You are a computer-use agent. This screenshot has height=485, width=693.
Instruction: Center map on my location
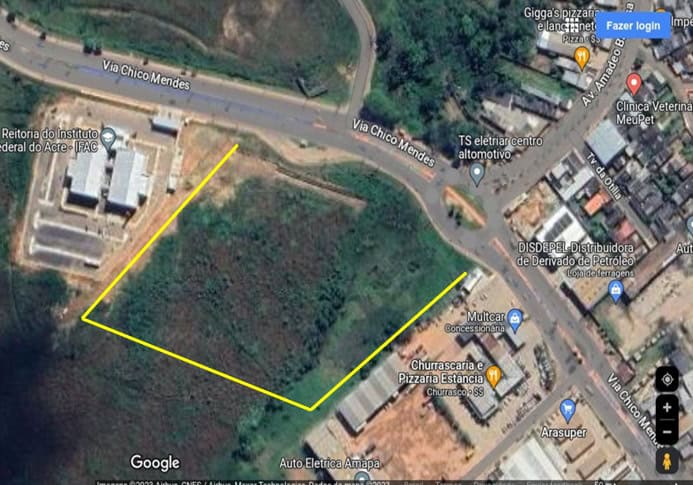[x=666, y=380]
